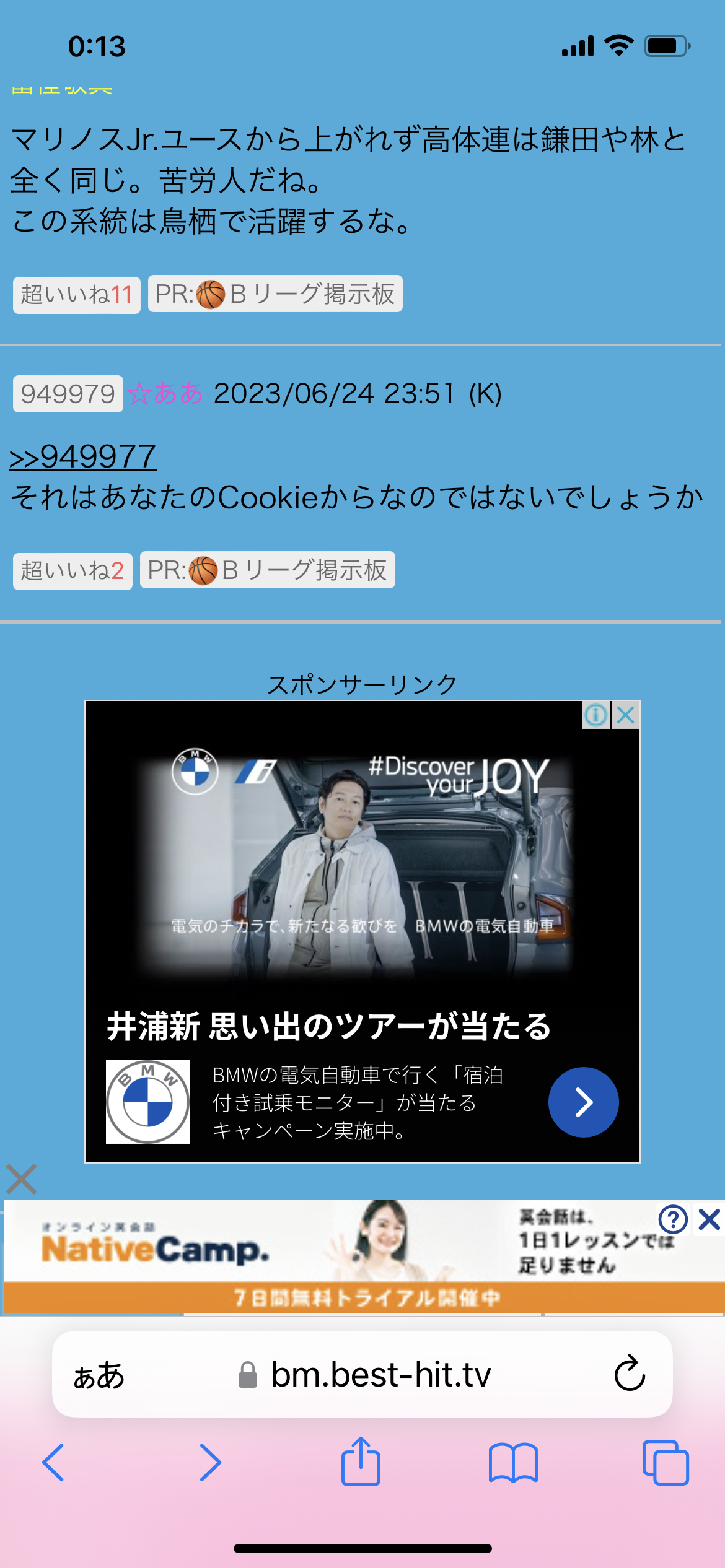
Task: Open ad info icon on BMW ad
Action: [596, 715]
